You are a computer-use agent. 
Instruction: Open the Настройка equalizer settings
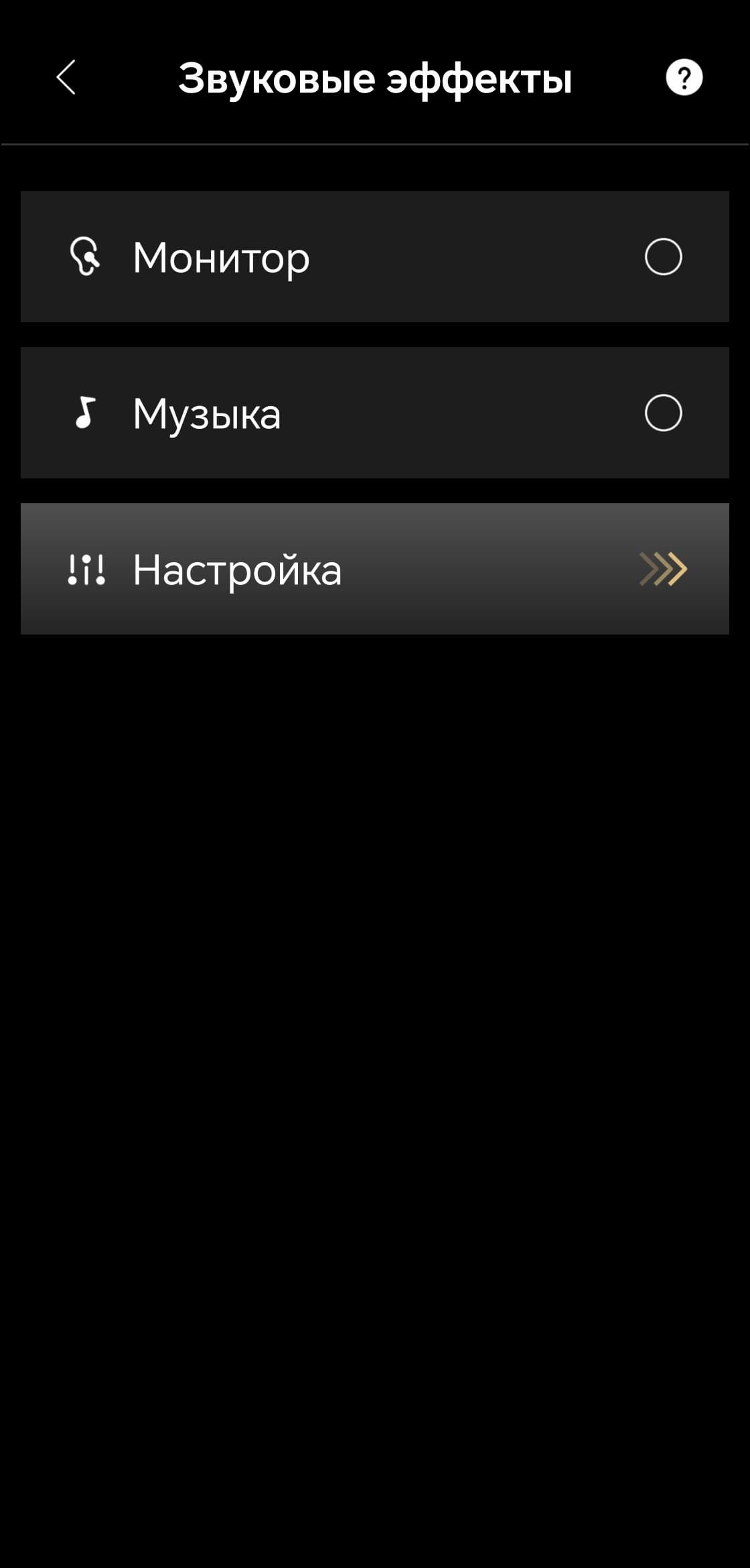pyautogui.click(x=375, y=569)
